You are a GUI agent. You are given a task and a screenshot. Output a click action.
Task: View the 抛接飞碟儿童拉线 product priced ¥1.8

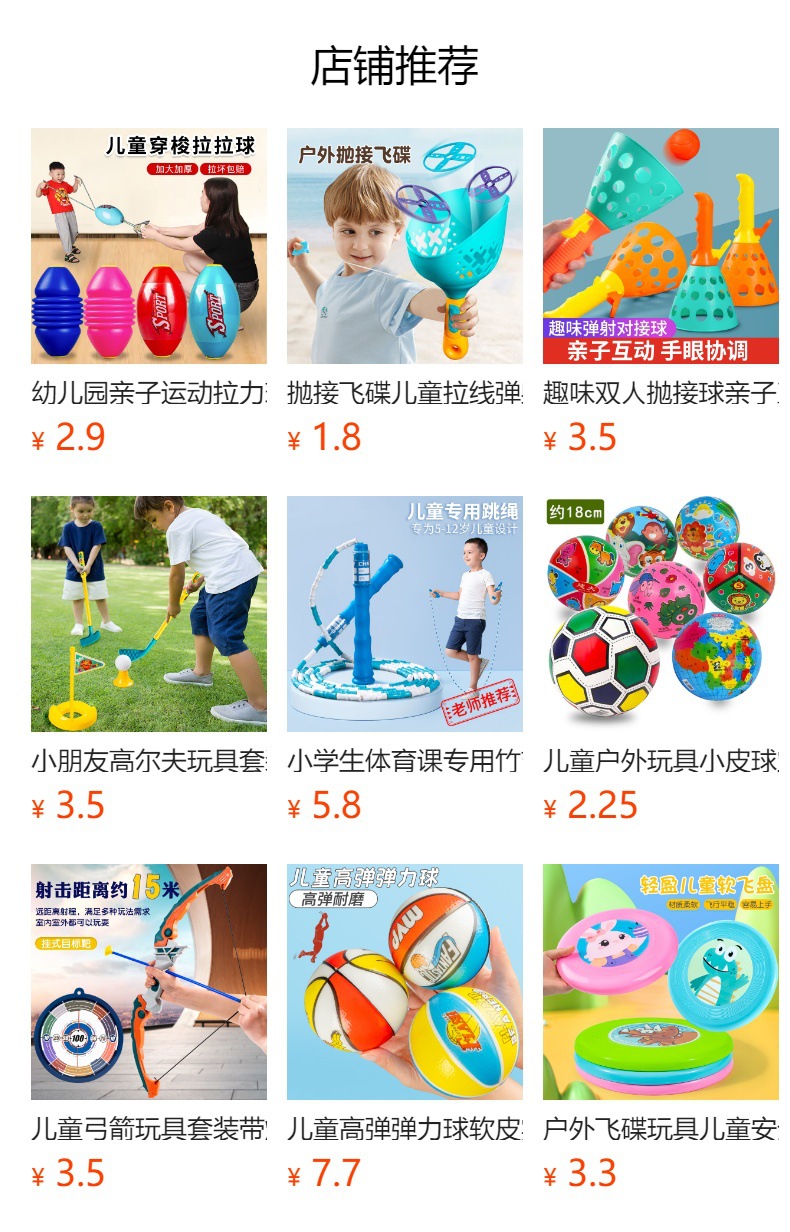tap(405, 246)
